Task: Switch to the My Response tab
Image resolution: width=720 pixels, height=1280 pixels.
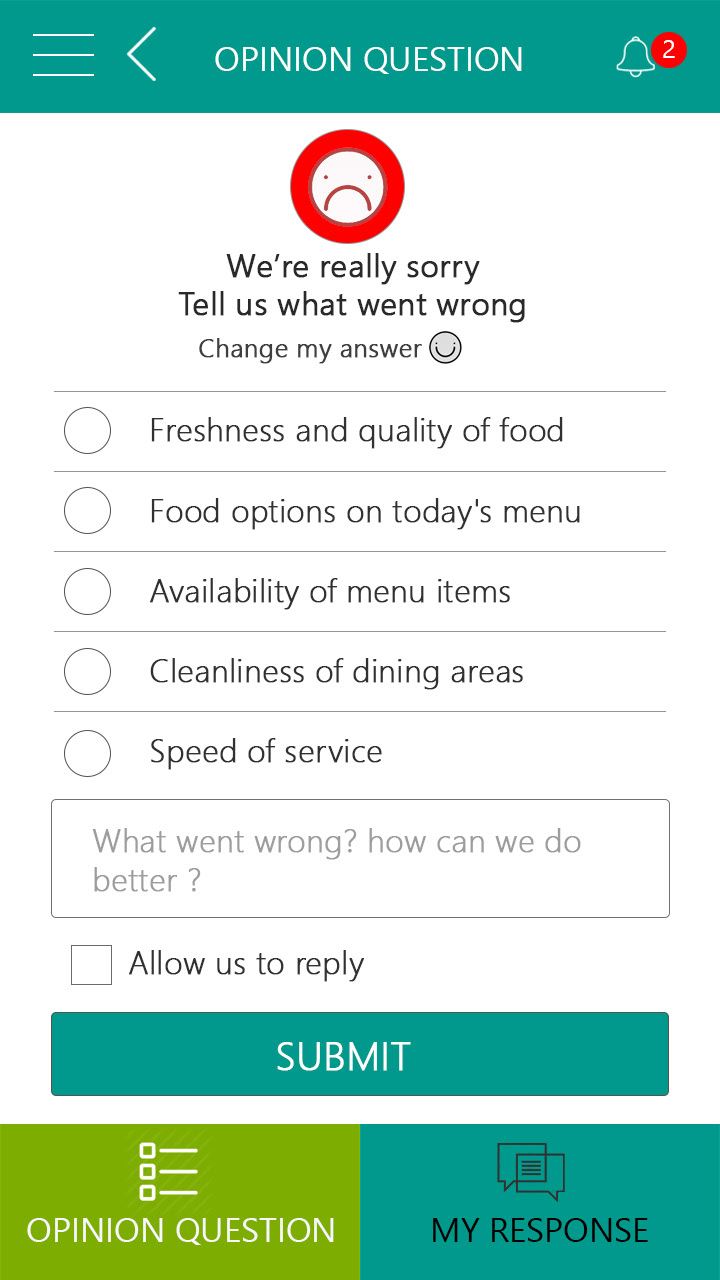Action: 540,1202
